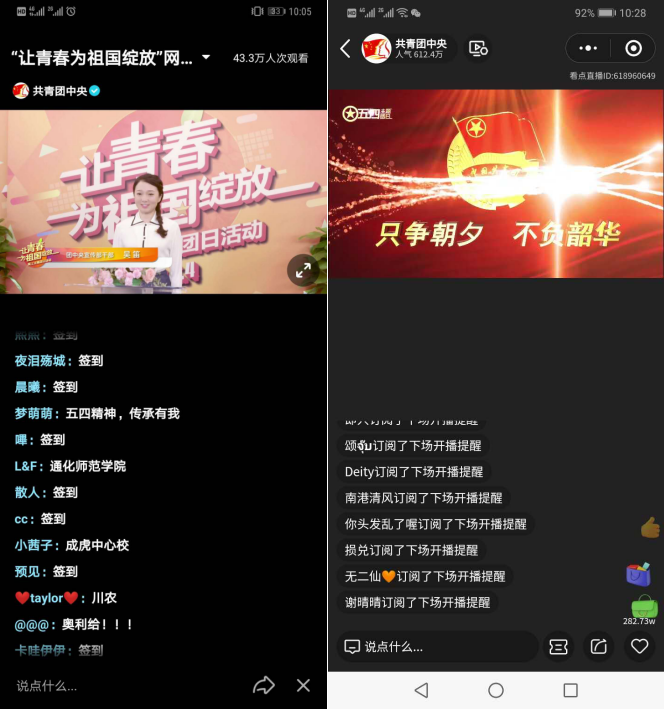Share the live via square arrow icon
664x709 pixels.
click(x=599, y=647)
